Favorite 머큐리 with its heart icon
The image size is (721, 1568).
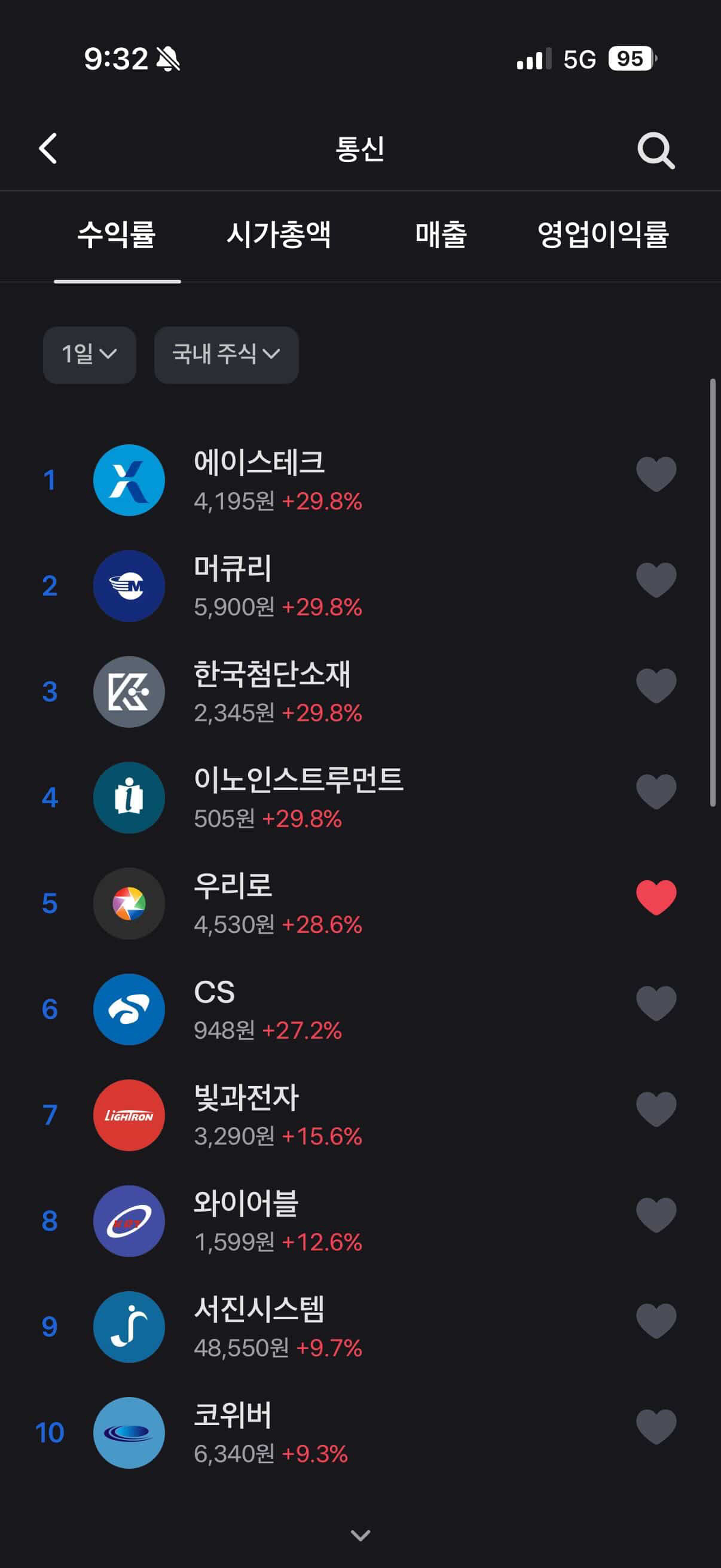click(656, 579)
